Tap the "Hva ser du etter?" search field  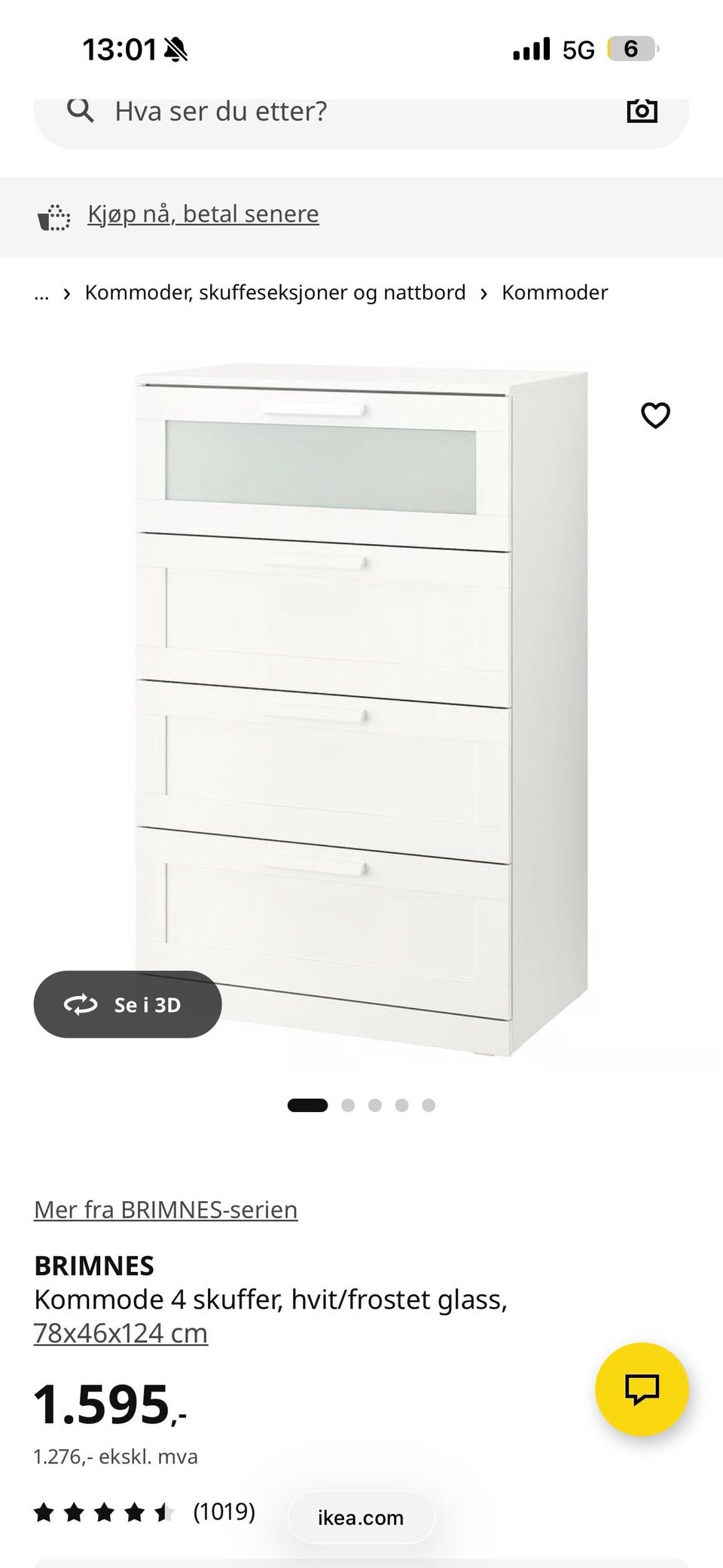[x=339, y=112]
